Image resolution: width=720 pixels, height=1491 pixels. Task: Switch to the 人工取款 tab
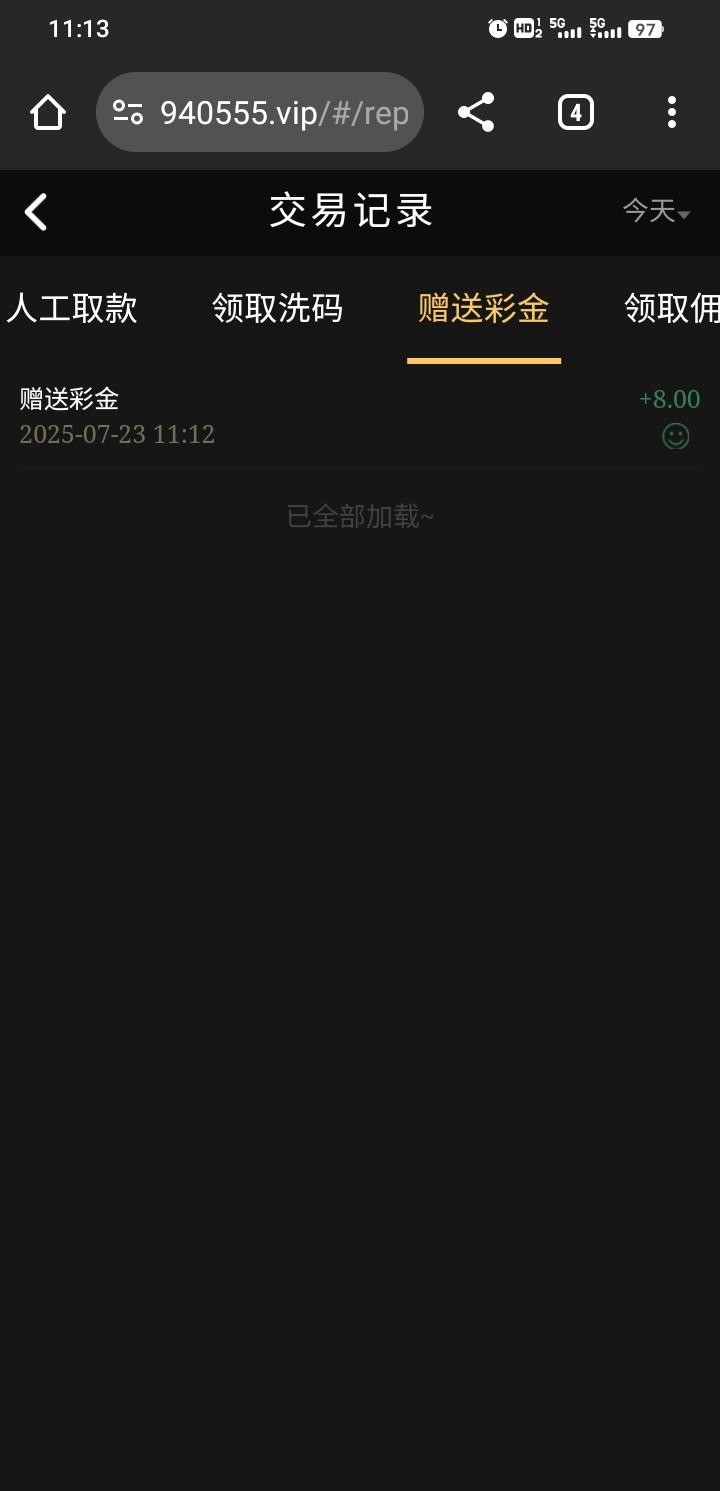pyautogui.click(x=72, y=308)
